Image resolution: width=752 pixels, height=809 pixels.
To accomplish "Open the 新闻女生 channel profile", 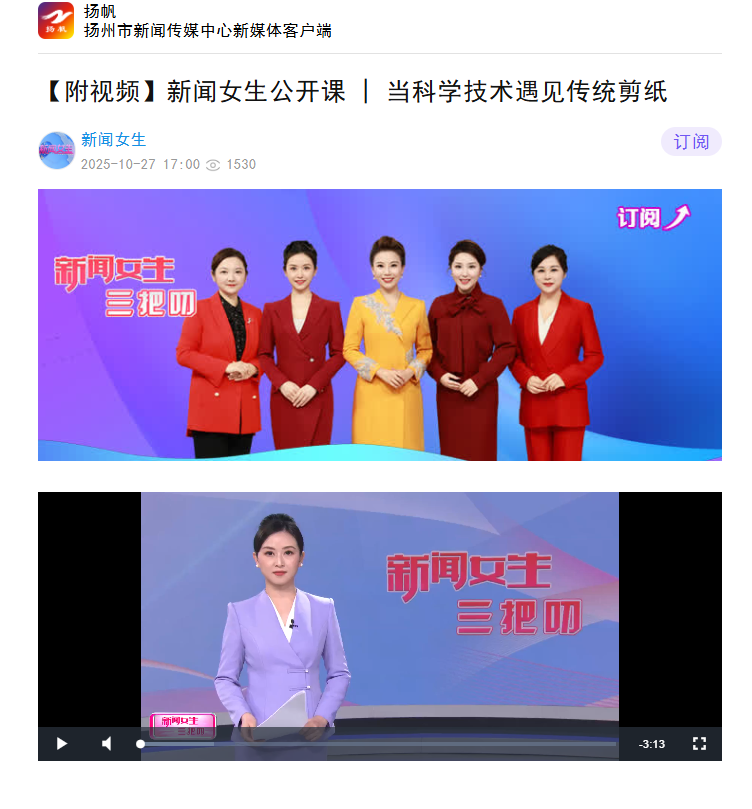I will pyautogui.click(x=113, y=140).
